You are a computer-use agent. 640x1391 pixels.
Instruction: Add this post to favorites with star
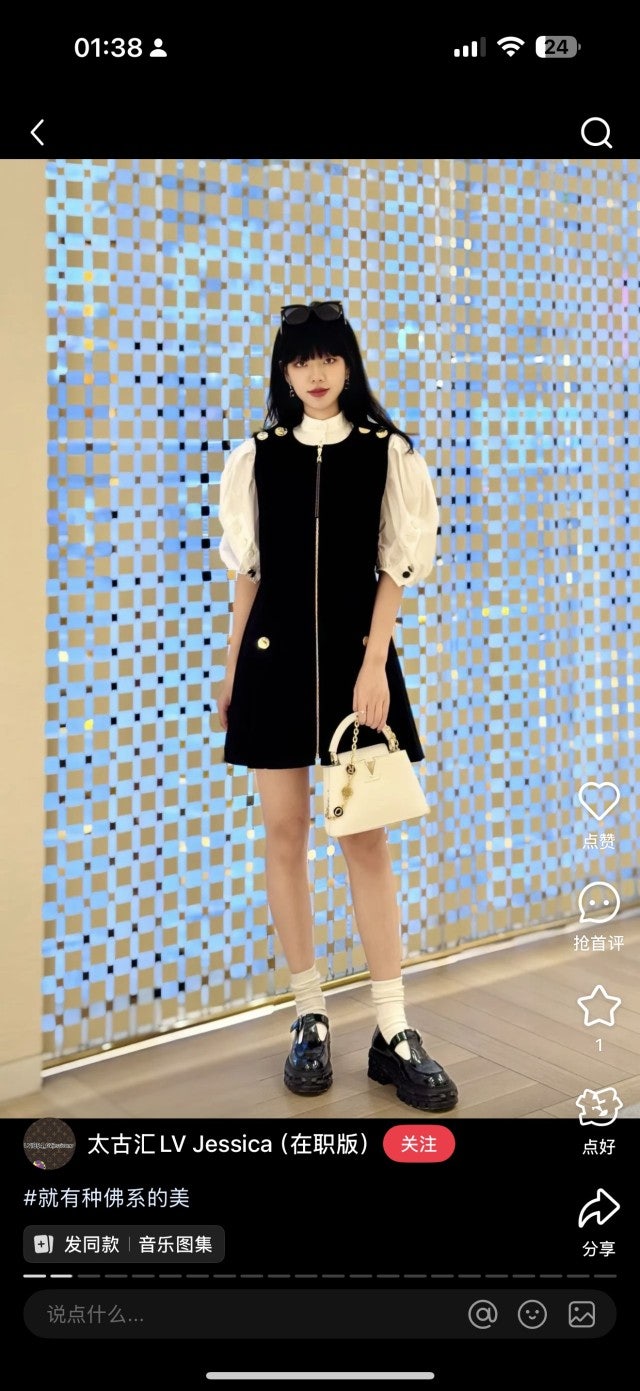tap(599, 1006)
